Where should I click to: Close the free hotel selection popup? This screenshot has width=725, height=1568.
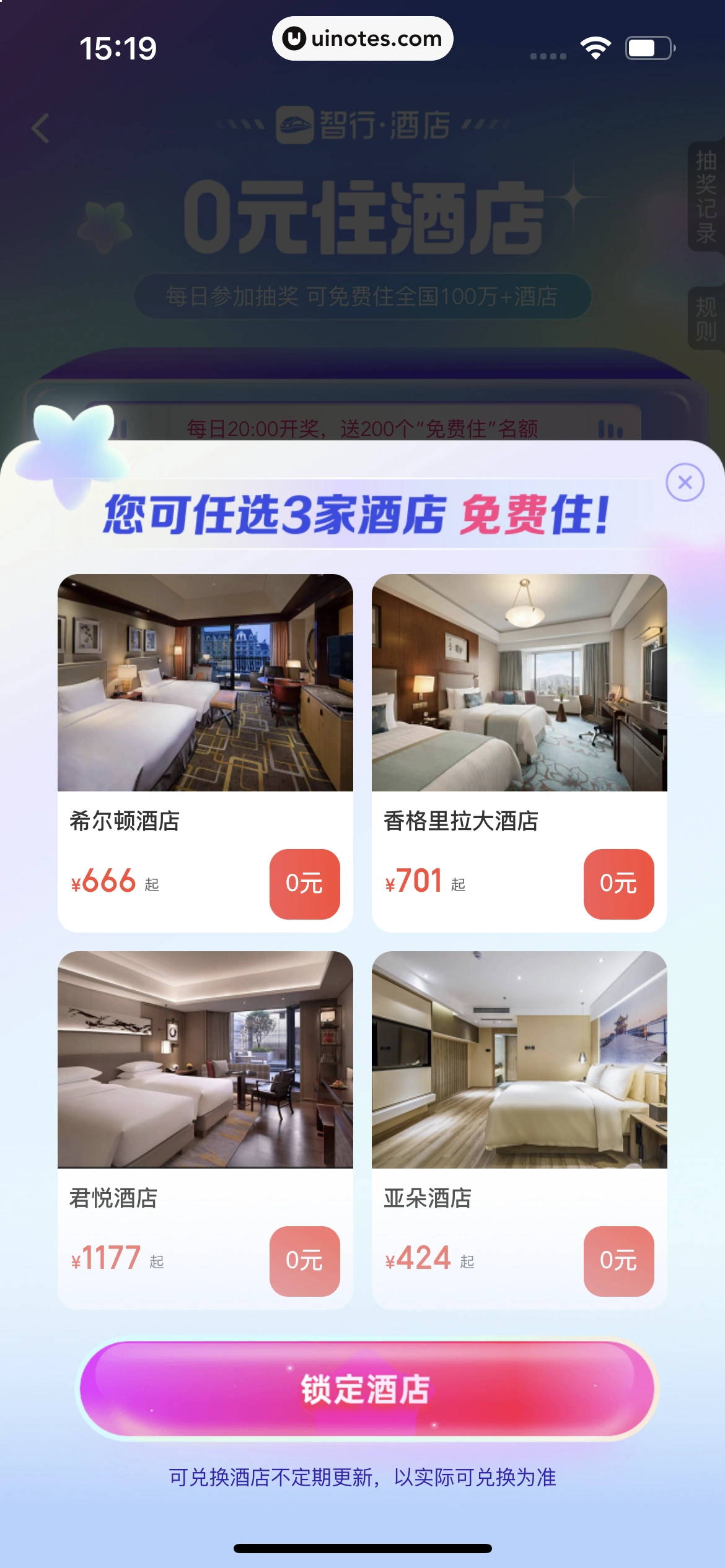685,482
